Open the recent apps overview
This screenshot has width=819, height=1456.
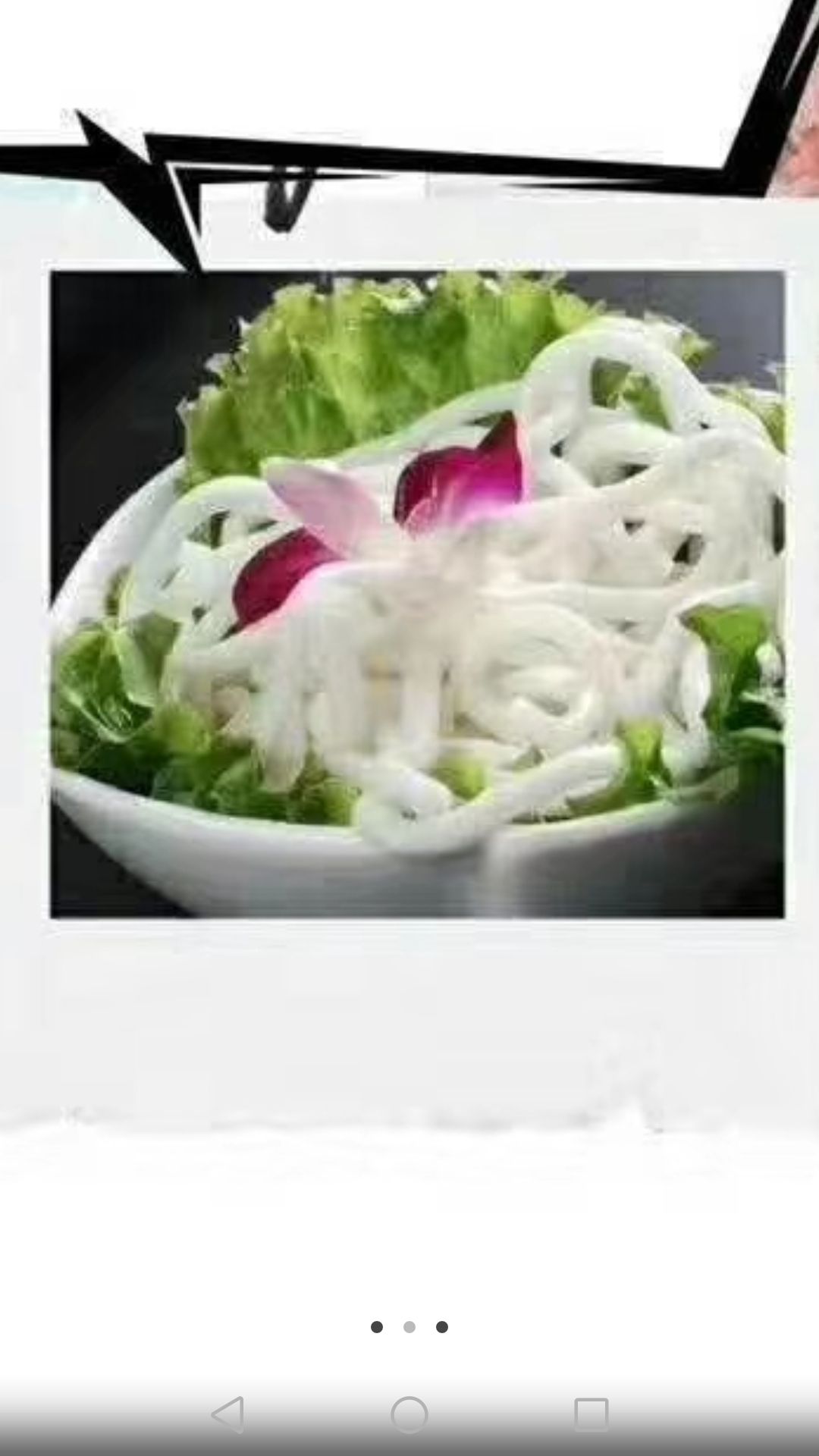(x=591, y=1414)
